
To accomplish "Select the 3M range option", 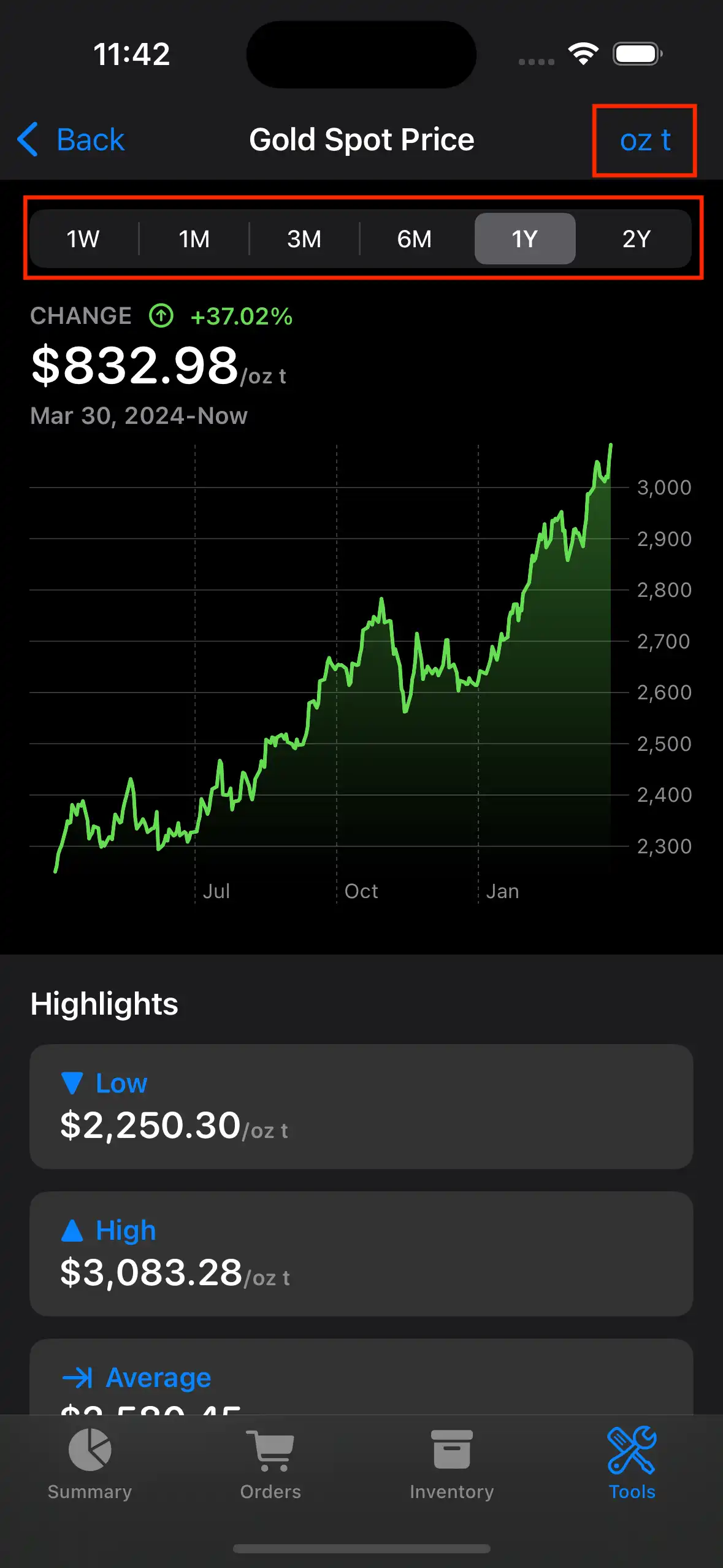I will coord(304,239).
